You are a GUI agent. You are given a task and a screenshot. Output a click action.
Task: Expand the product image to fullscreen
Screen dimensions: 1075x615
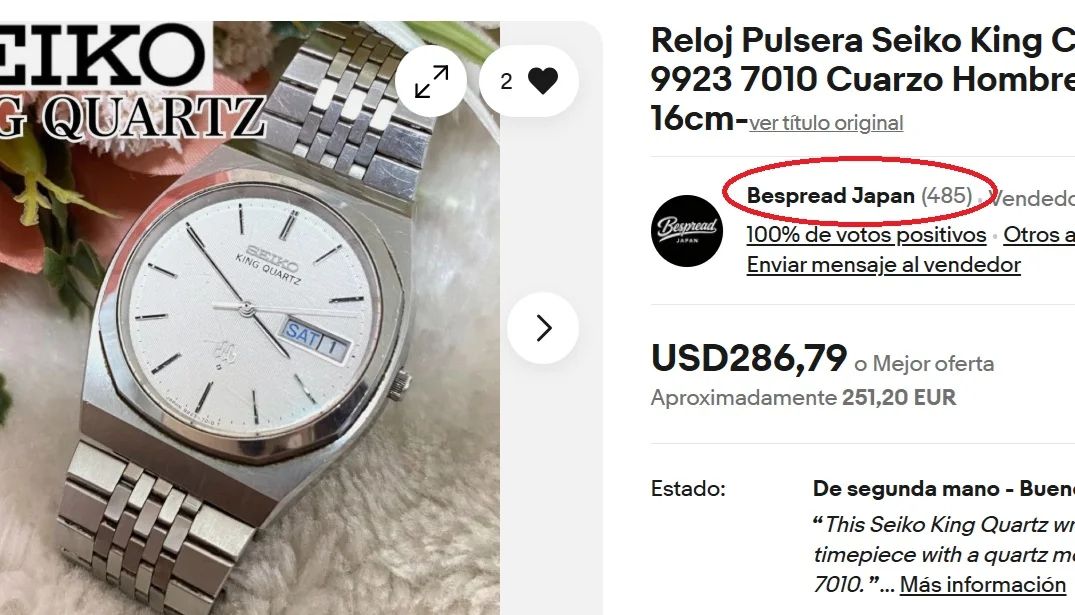point(431,81)
